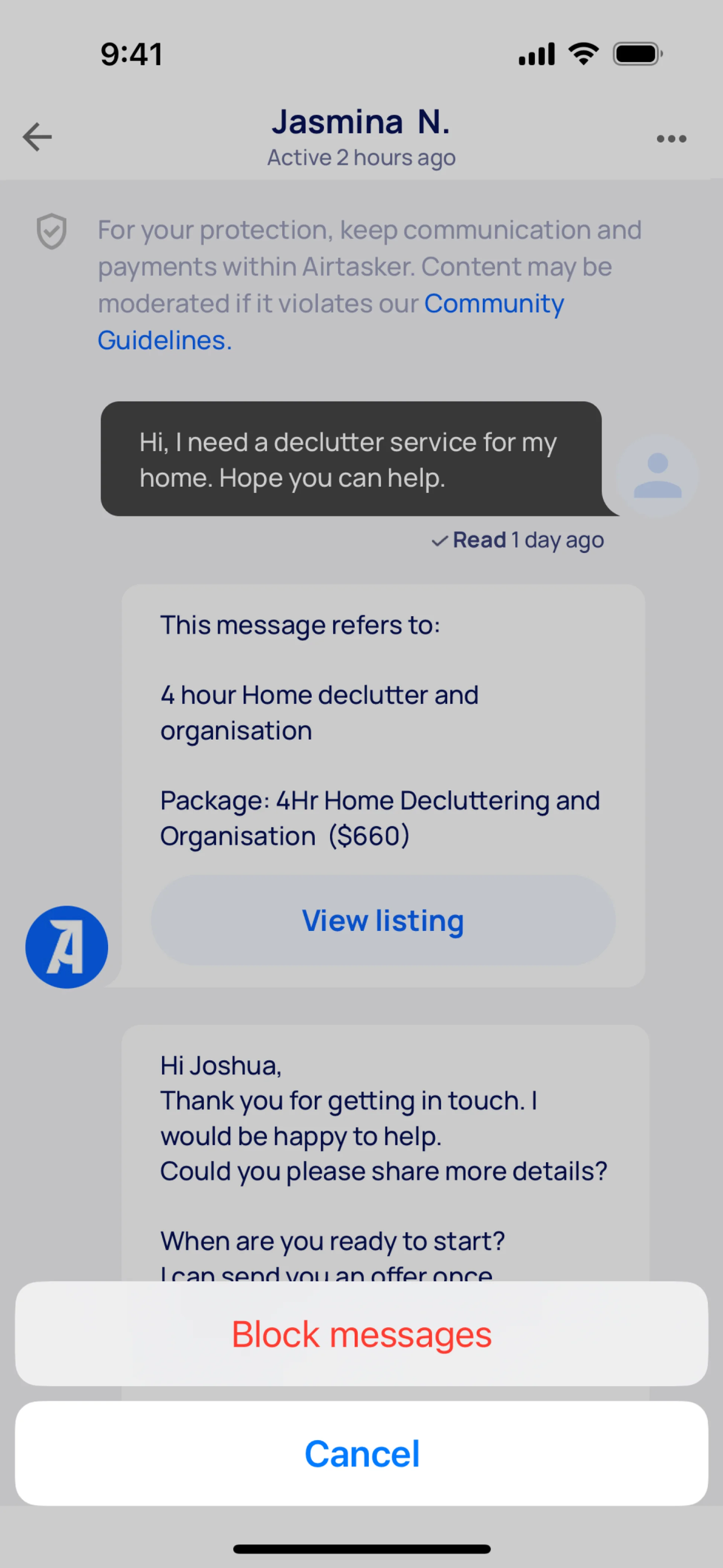This screenshot has height=1568, width=723.
Task: Open the Community Guidelines link
Action: [x=494, y=304]
